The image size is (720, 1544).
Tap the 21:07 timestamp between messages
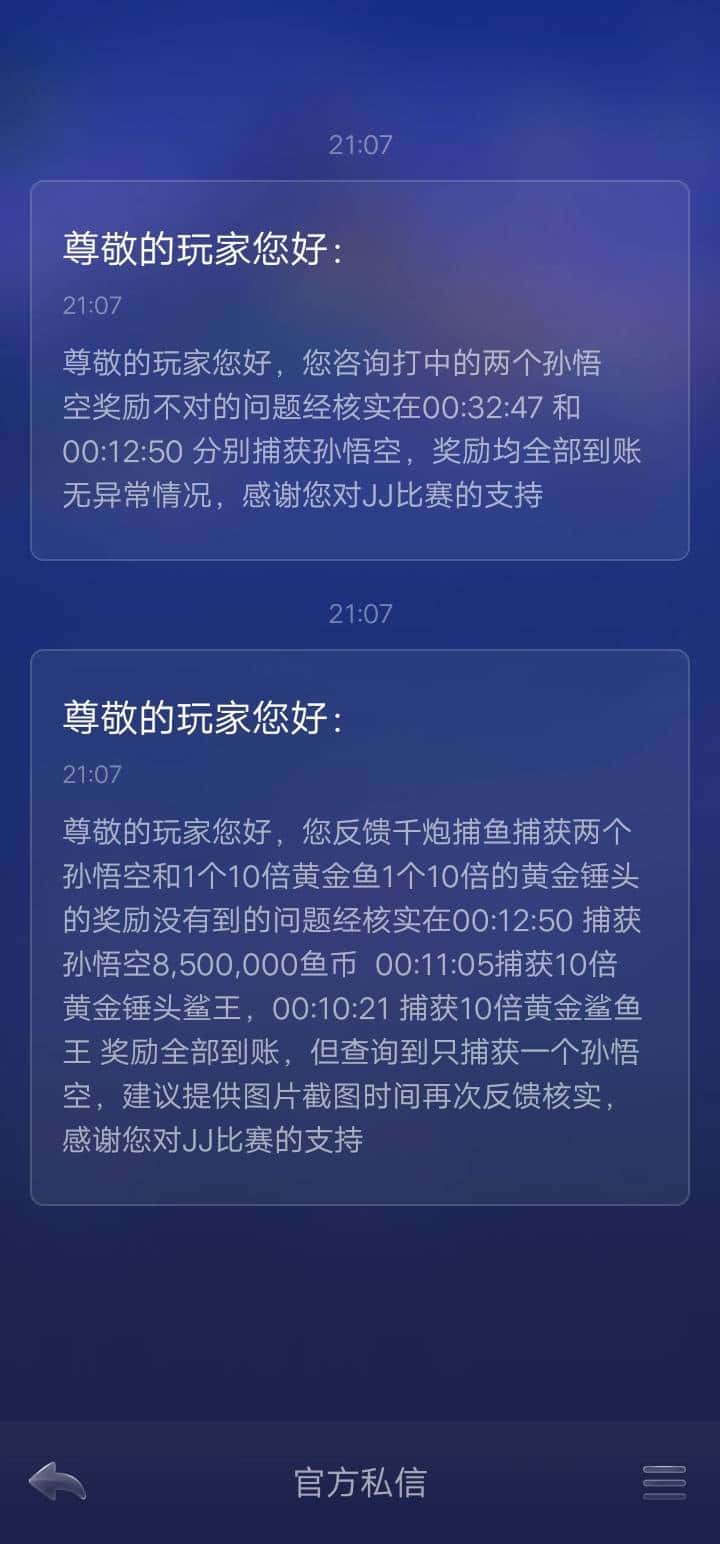tap(360, 615)
